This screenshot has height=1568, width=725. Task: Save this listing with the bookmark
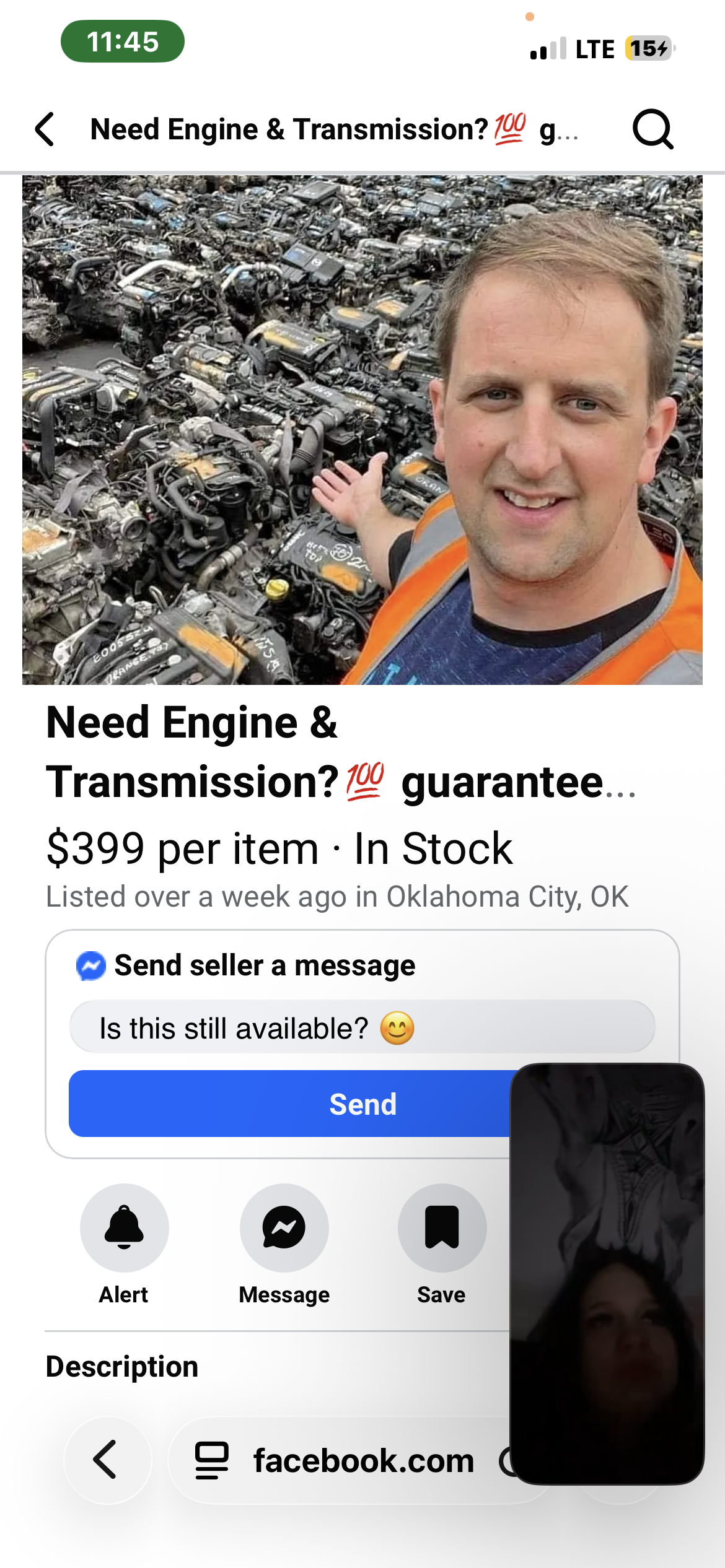(442, 1228)
